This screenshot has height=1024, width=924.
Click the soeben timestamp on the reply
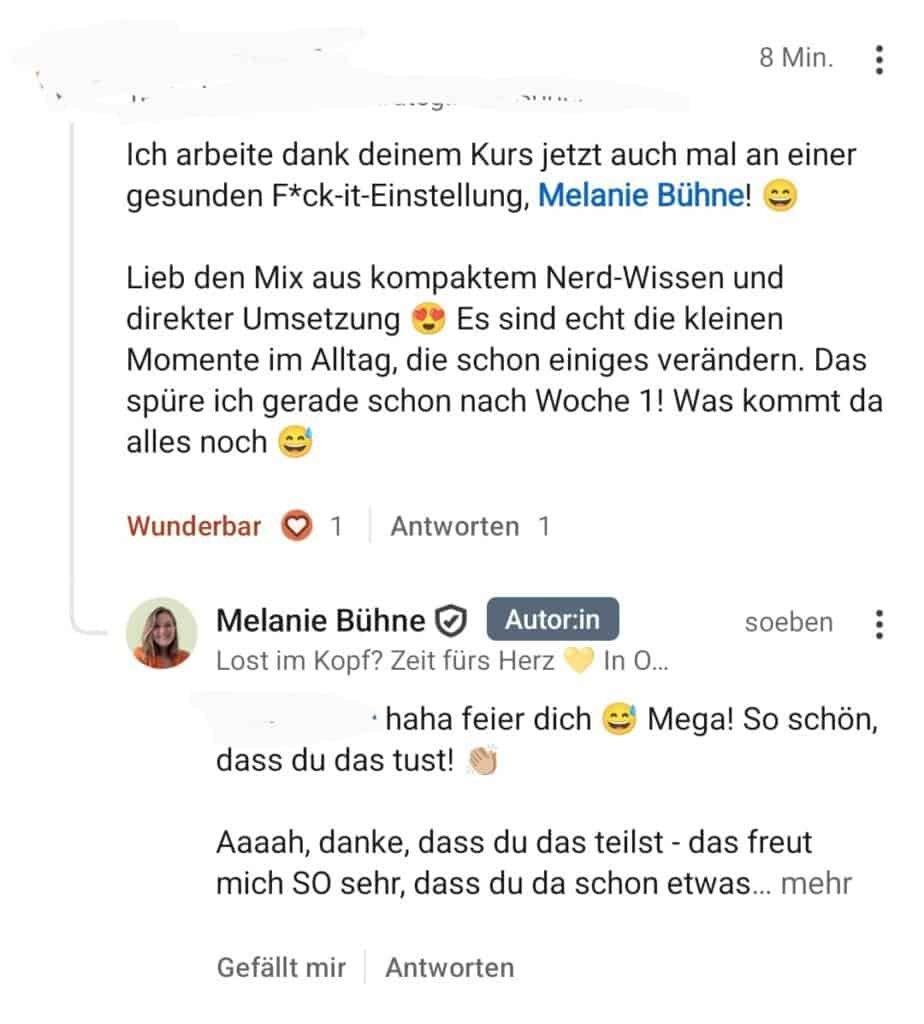click(789, 622)
